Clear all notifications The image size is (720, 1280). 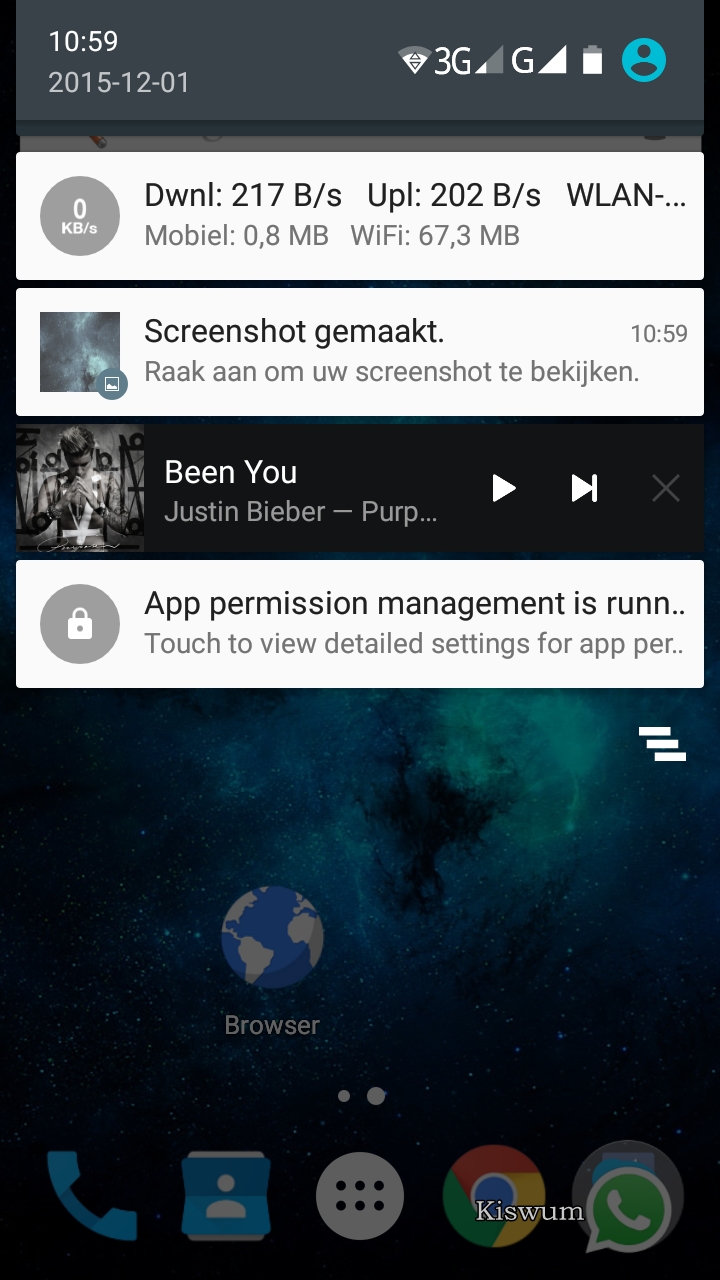pos(662,744)
